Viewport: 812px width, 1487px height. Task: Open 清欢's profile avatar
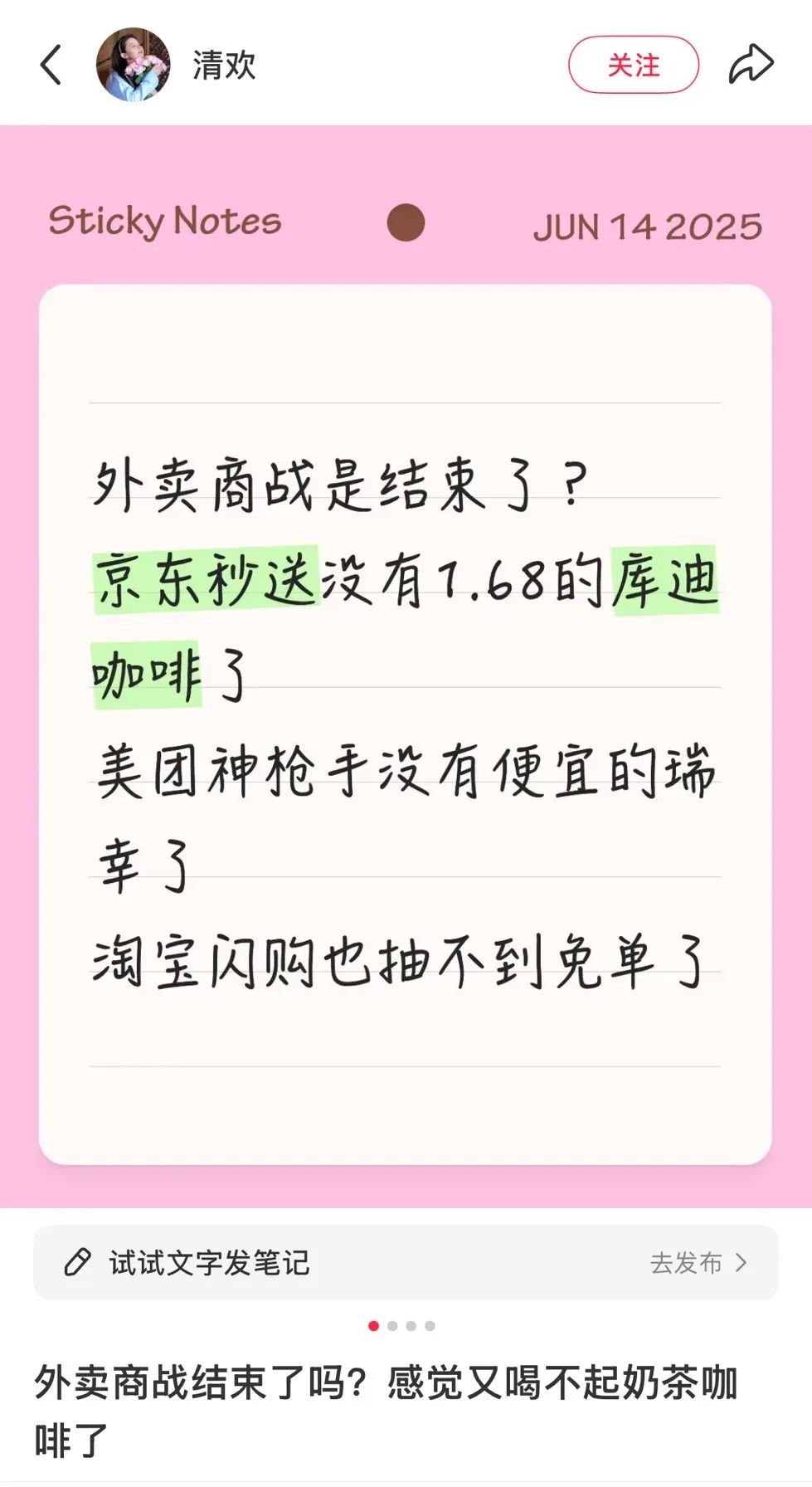tap(133, 64)
